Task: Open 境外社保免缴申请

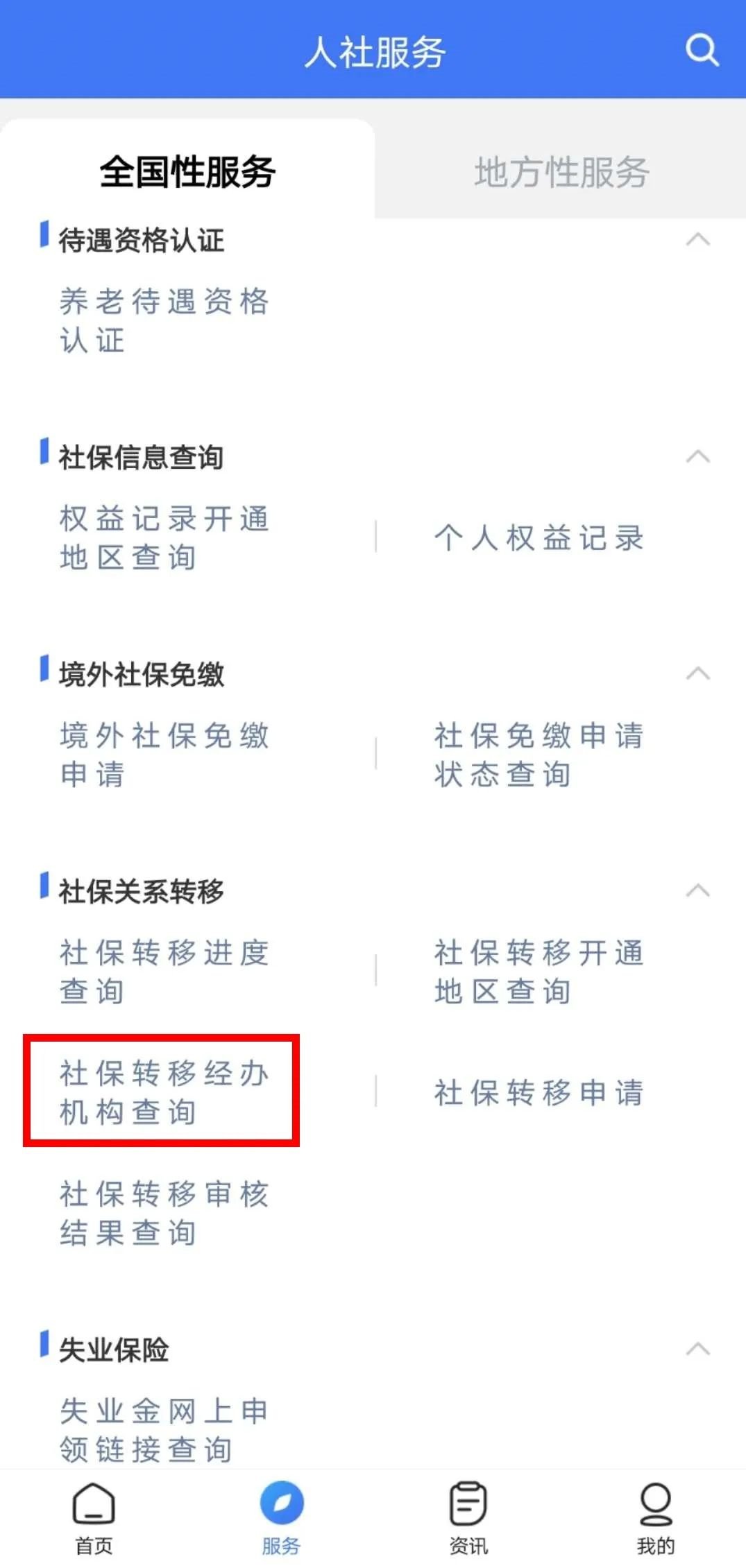Action: [164, 755]
